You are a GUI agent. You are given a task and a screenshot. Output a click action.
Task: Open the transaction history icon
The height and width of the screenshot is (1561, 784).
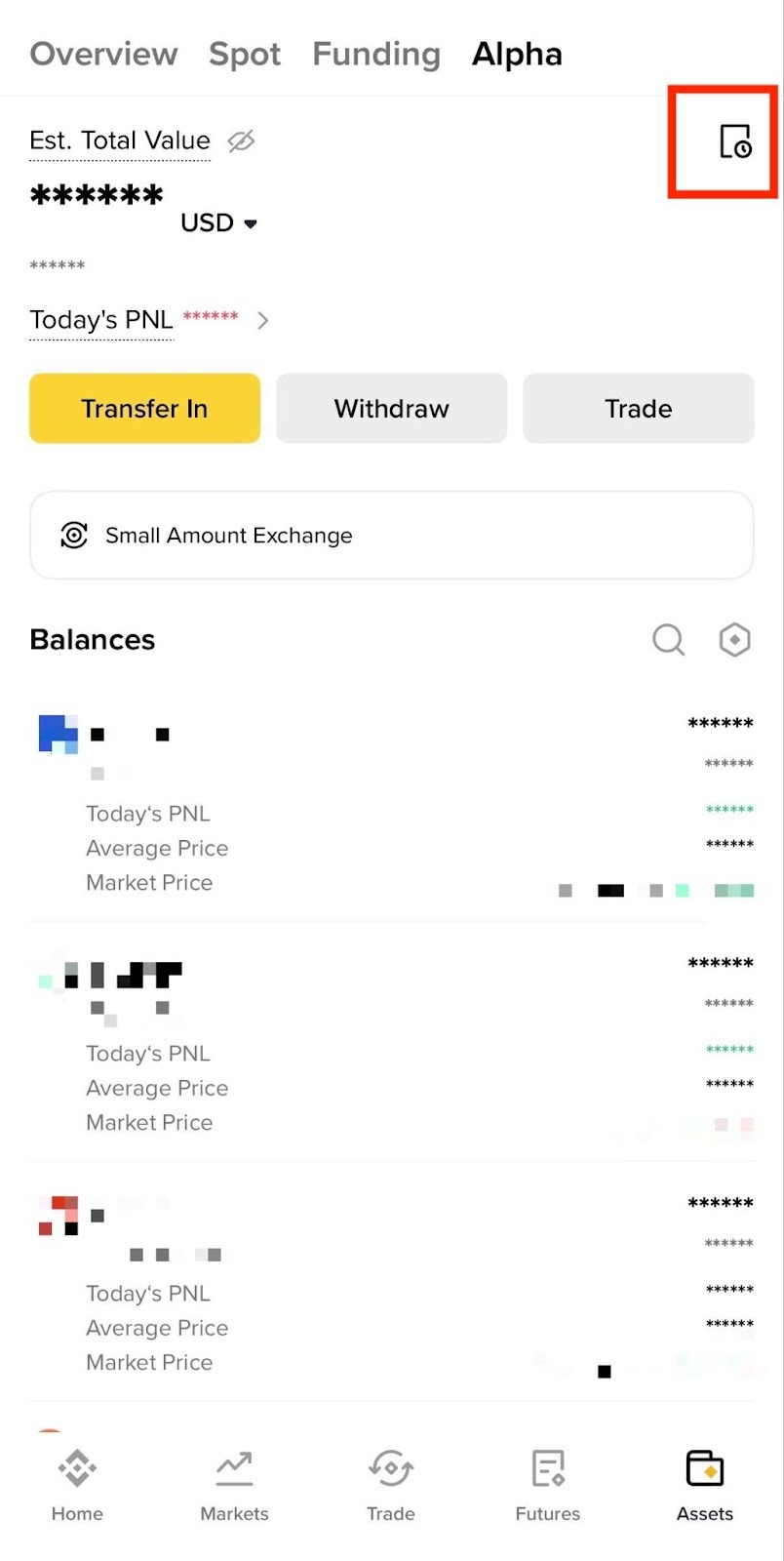(x=734, y=142)
